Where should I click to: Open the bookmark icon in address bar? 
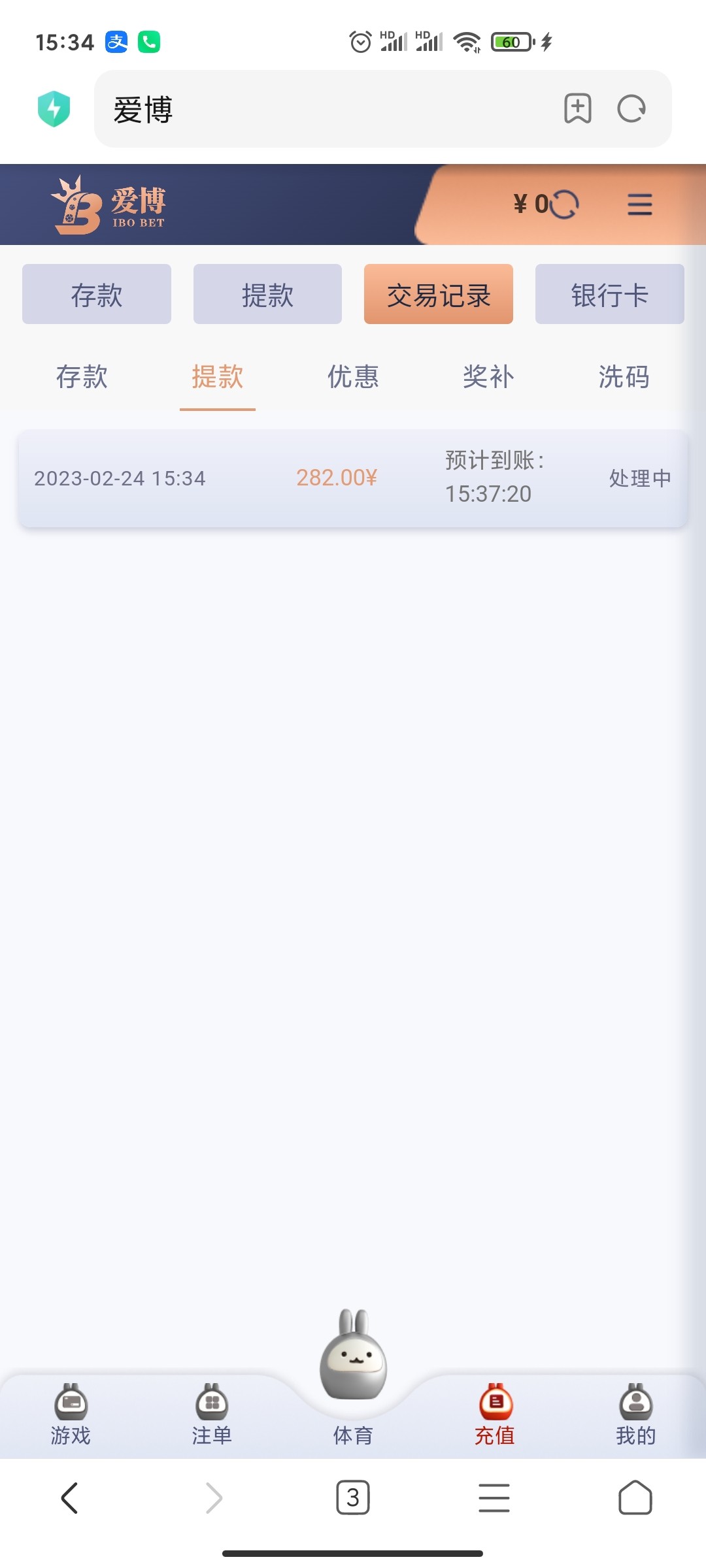click(578, 109)
